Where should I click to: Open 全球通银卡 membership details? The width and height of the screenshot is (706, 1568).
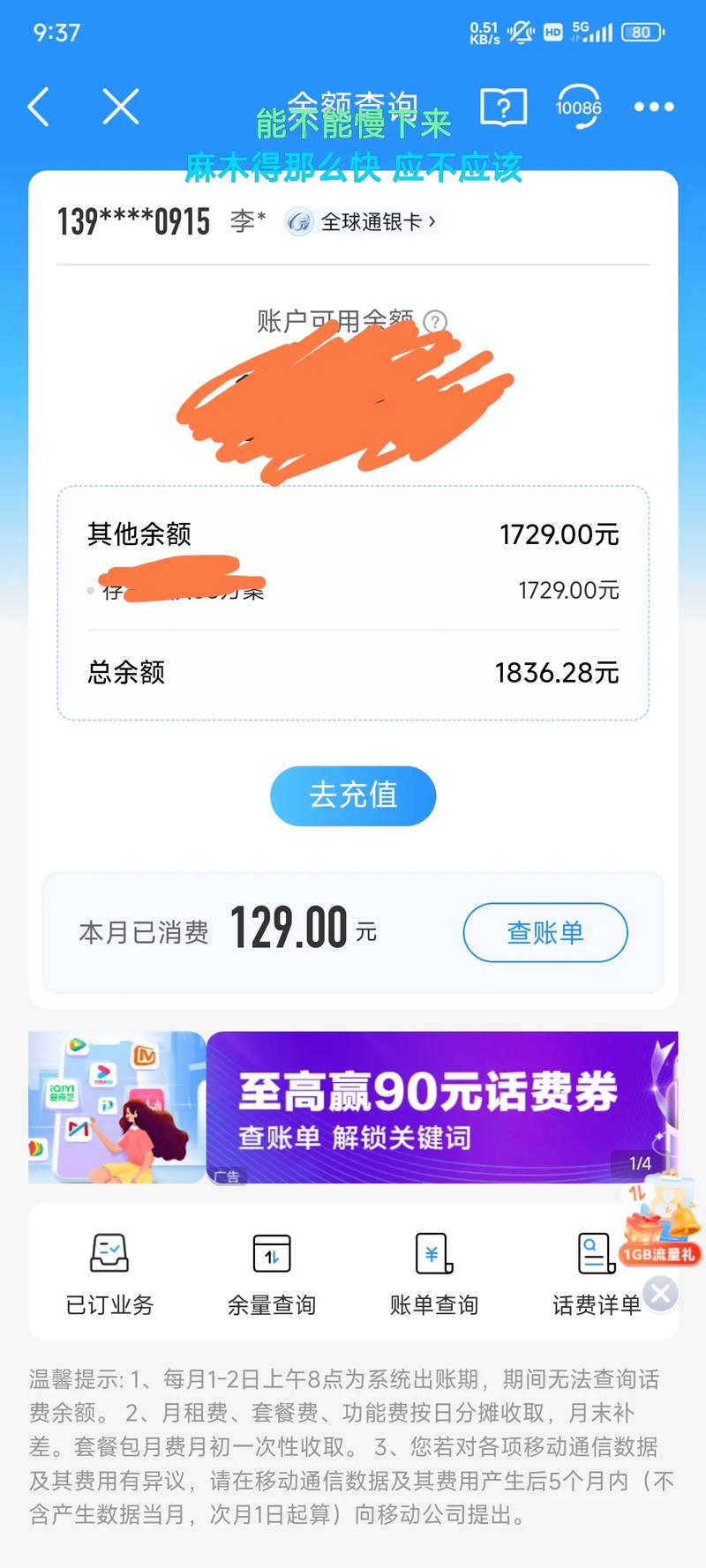(x=371, y=221)
